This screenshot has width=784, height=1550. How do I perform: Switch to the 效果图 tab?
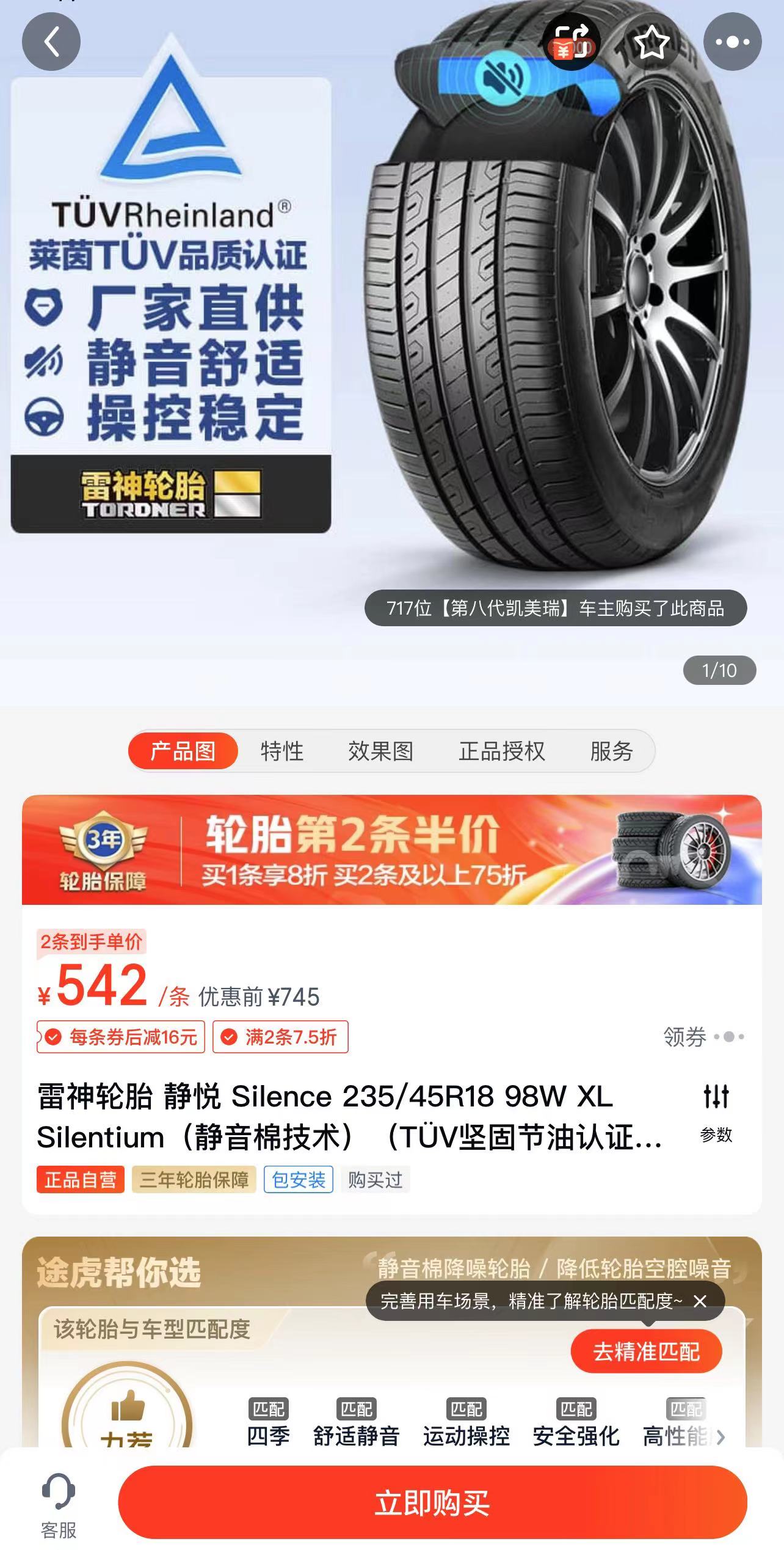pos(380,751)
